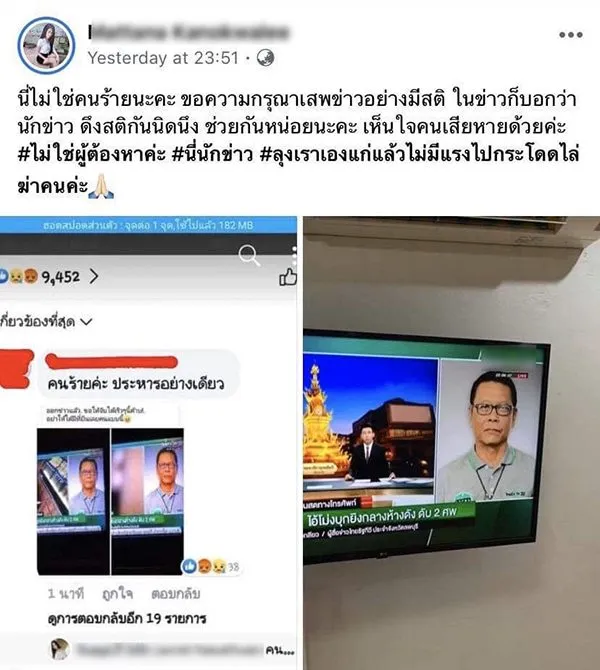Open the post's three-dot overflow menu

point(570,34)
